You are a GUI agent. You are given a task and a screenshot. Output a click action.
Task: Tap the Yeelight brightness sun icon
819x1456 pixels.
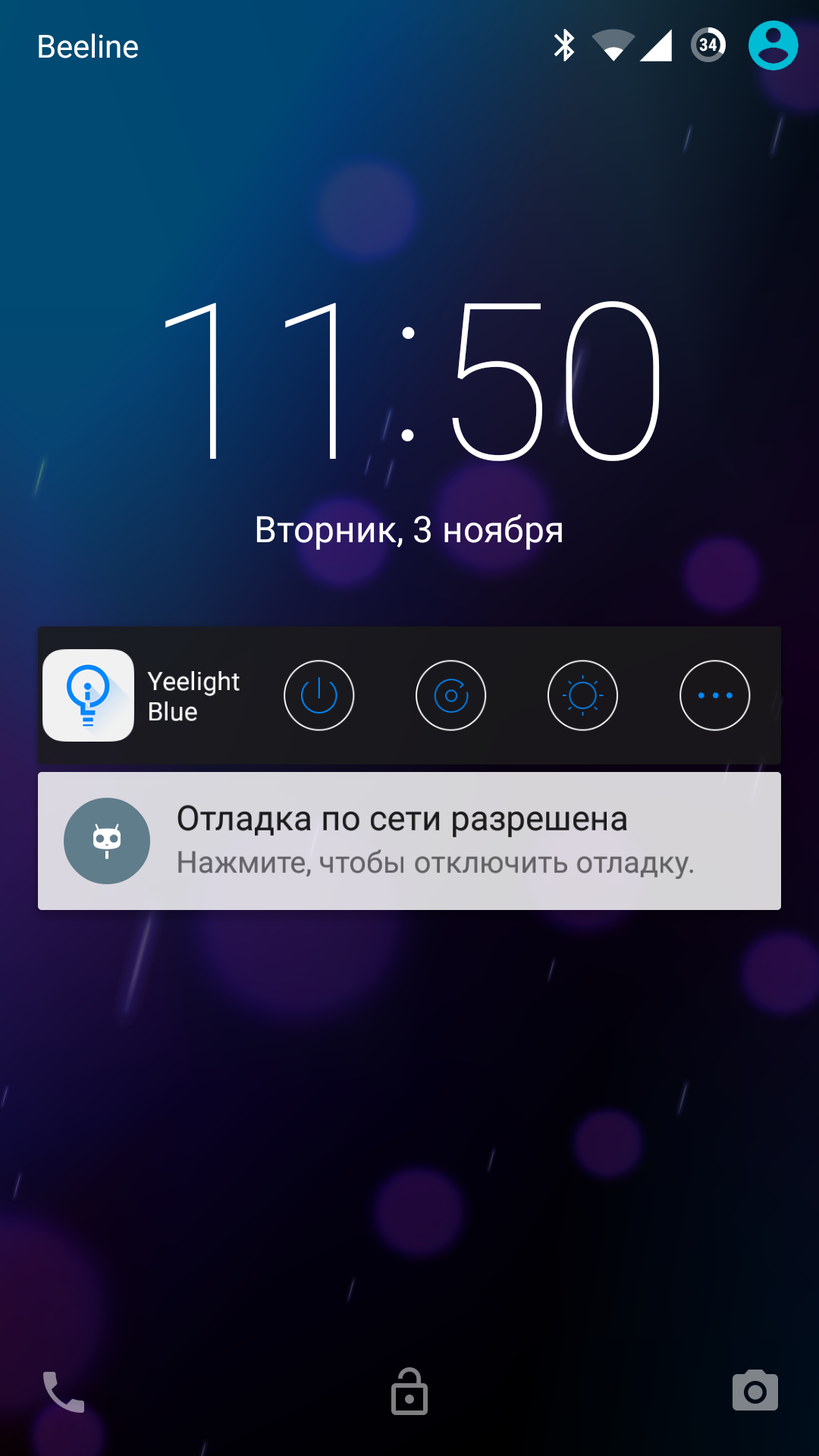582,695
